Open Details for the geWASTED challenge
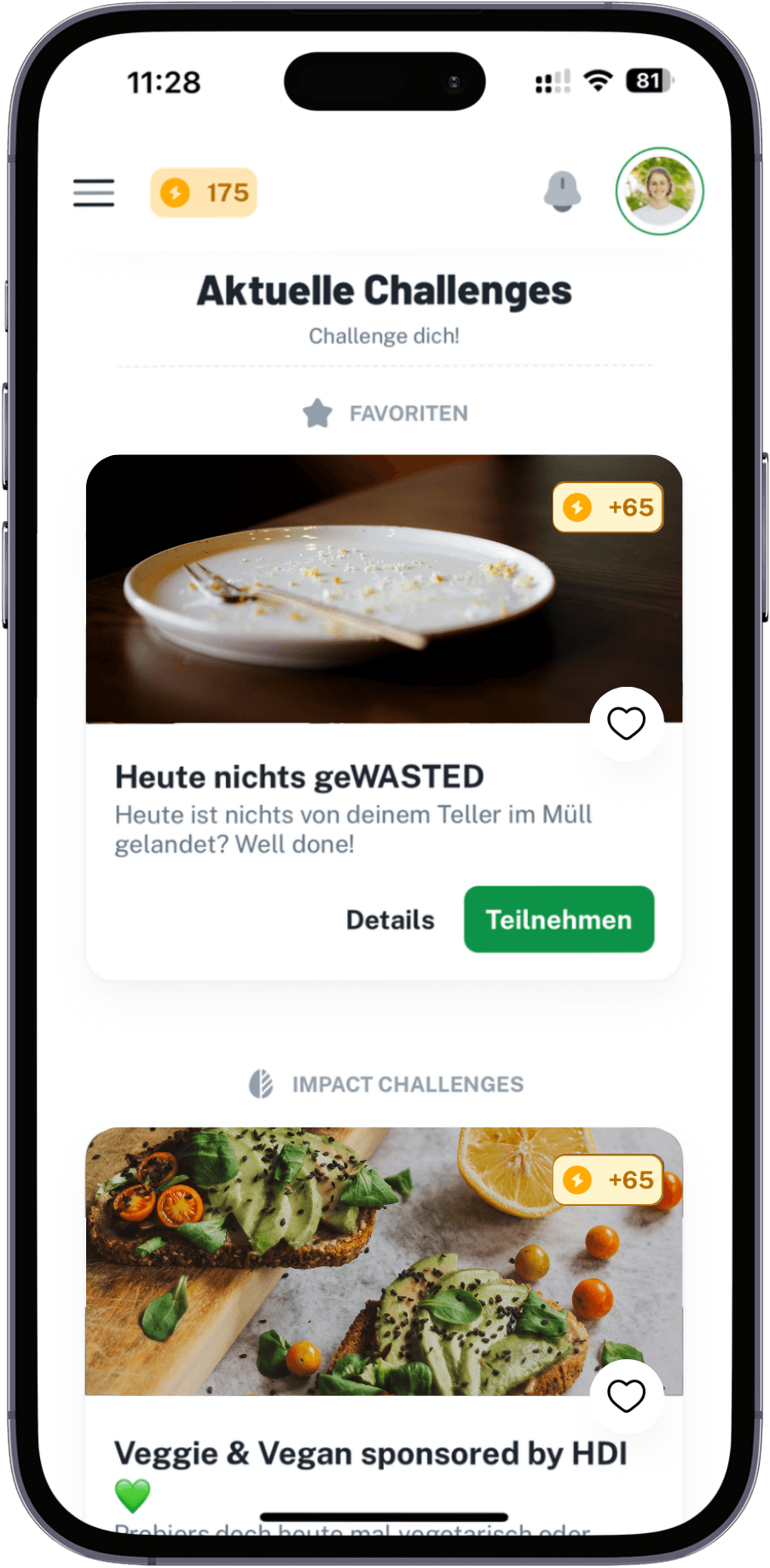 (389, 919)
